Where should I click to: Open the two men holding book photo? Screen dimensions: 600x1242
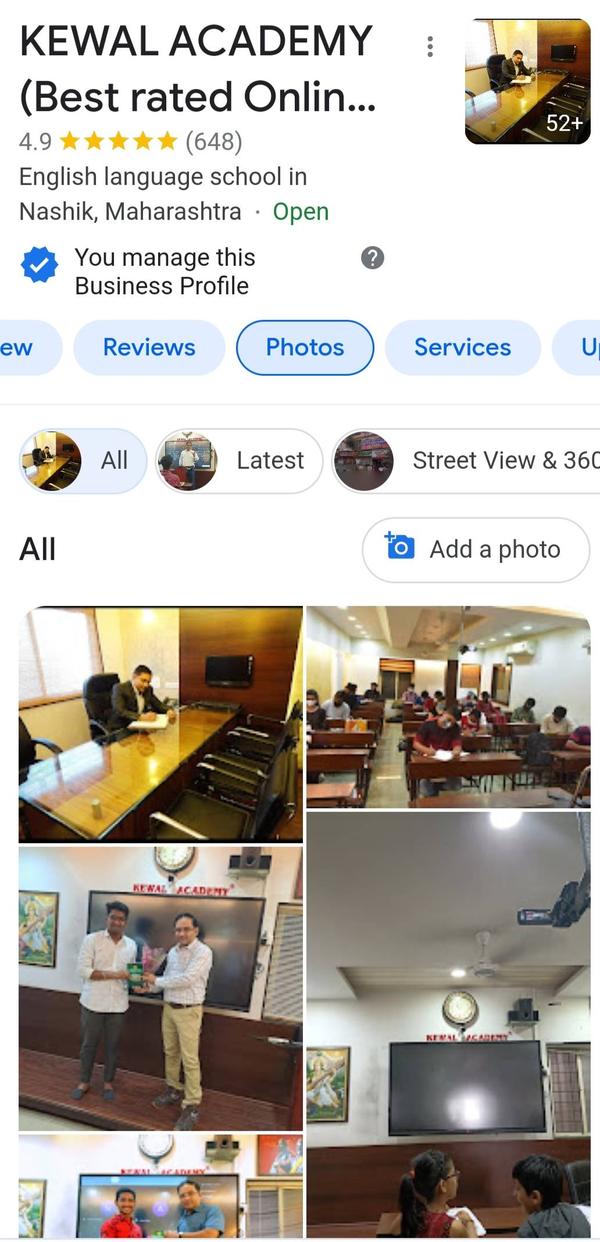click(161, 988)
